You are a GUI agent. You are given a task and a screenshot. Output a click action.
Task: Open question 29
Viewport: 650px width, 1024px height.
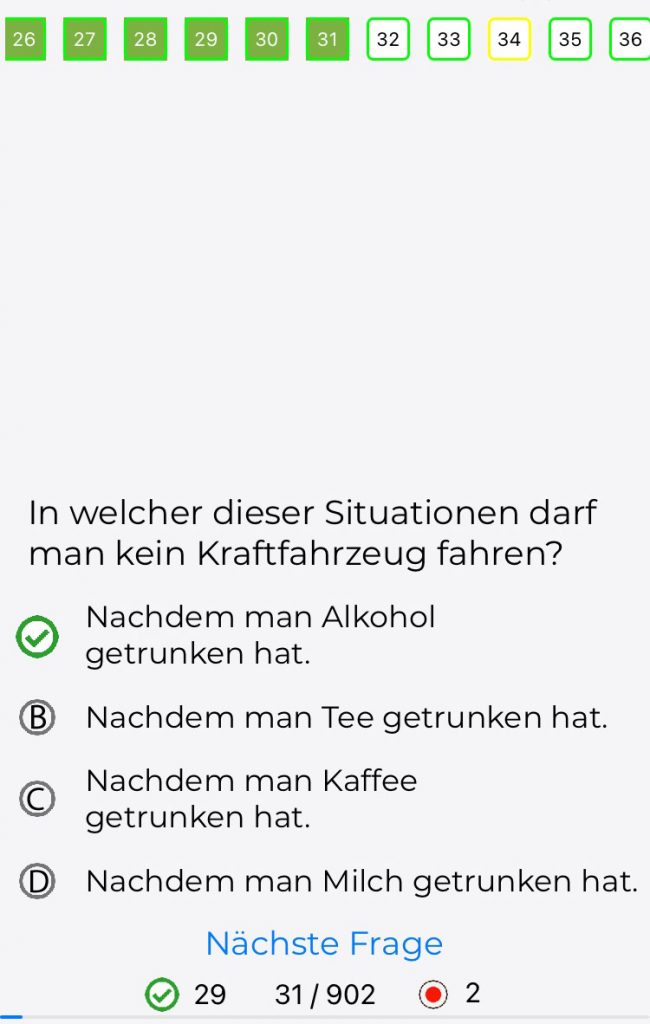pyautogui.click(x=206, y=40)
